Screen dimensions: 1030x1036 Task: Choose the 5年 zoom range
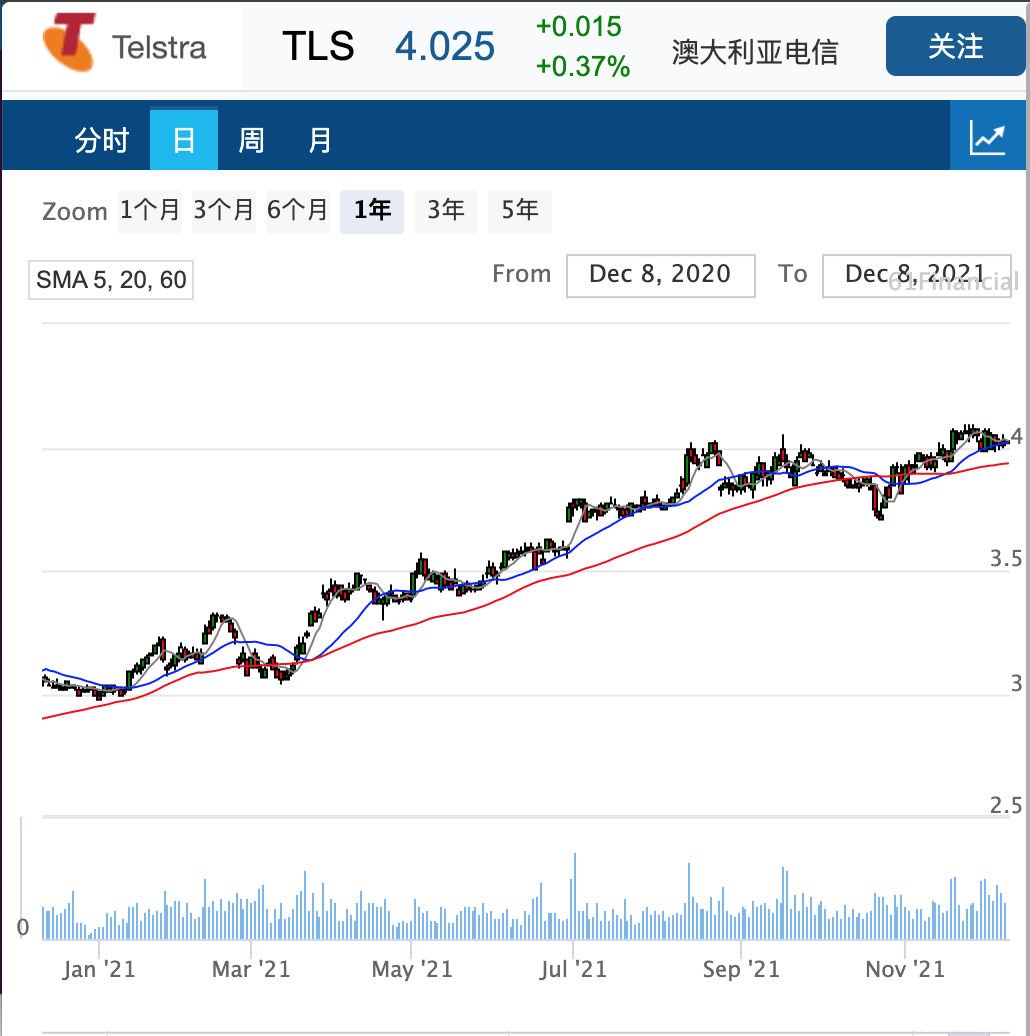tap(520, 210)
